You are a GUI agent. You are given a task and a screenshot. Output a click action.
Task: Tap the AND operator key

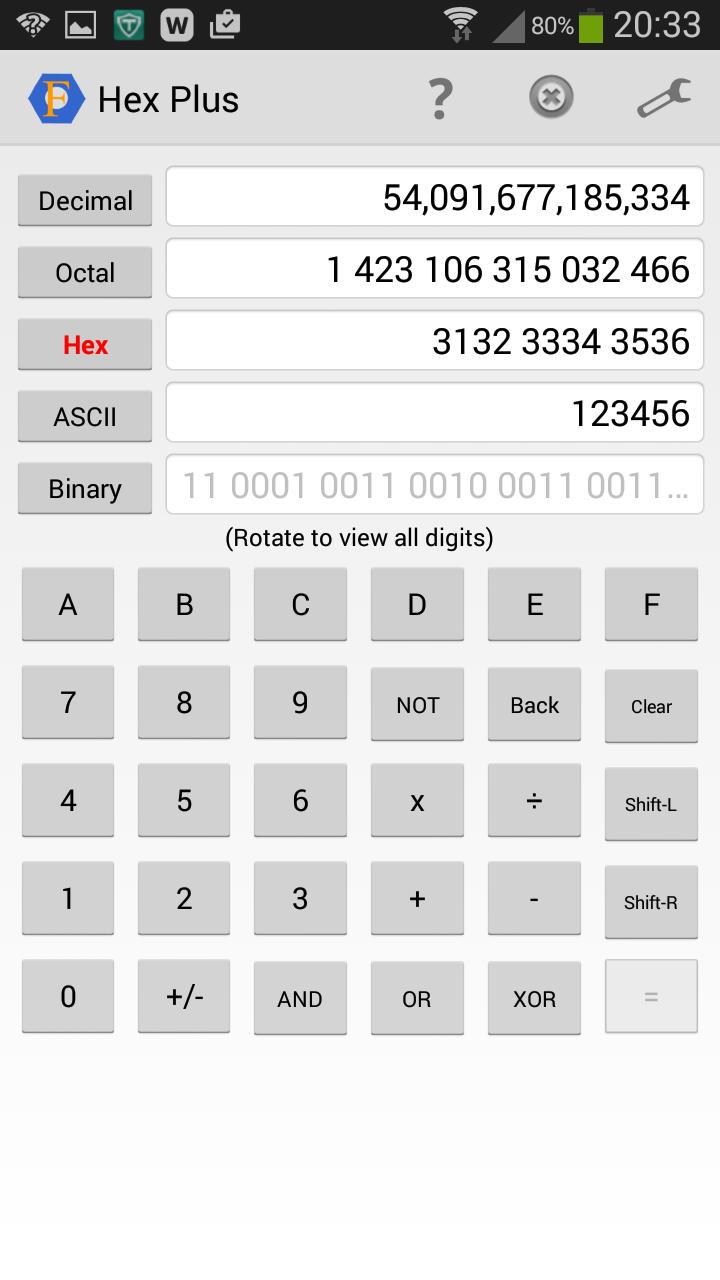point(300,999)
